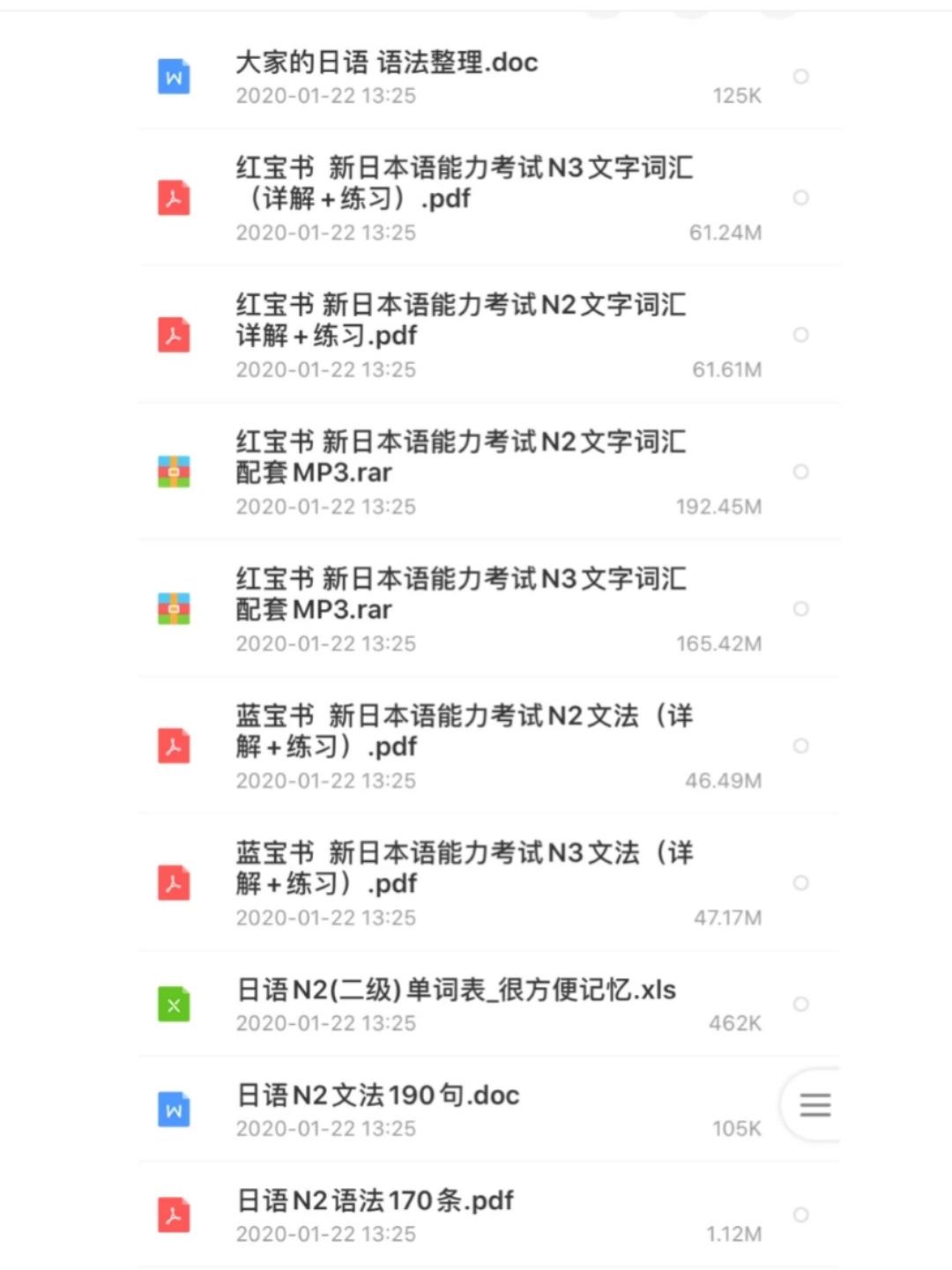Image resolution: width=952 pixels, height=1270 pixels.
Task: Click the Word icon of 大家的日语 语法整理.doc
Action: pos(174,77)
